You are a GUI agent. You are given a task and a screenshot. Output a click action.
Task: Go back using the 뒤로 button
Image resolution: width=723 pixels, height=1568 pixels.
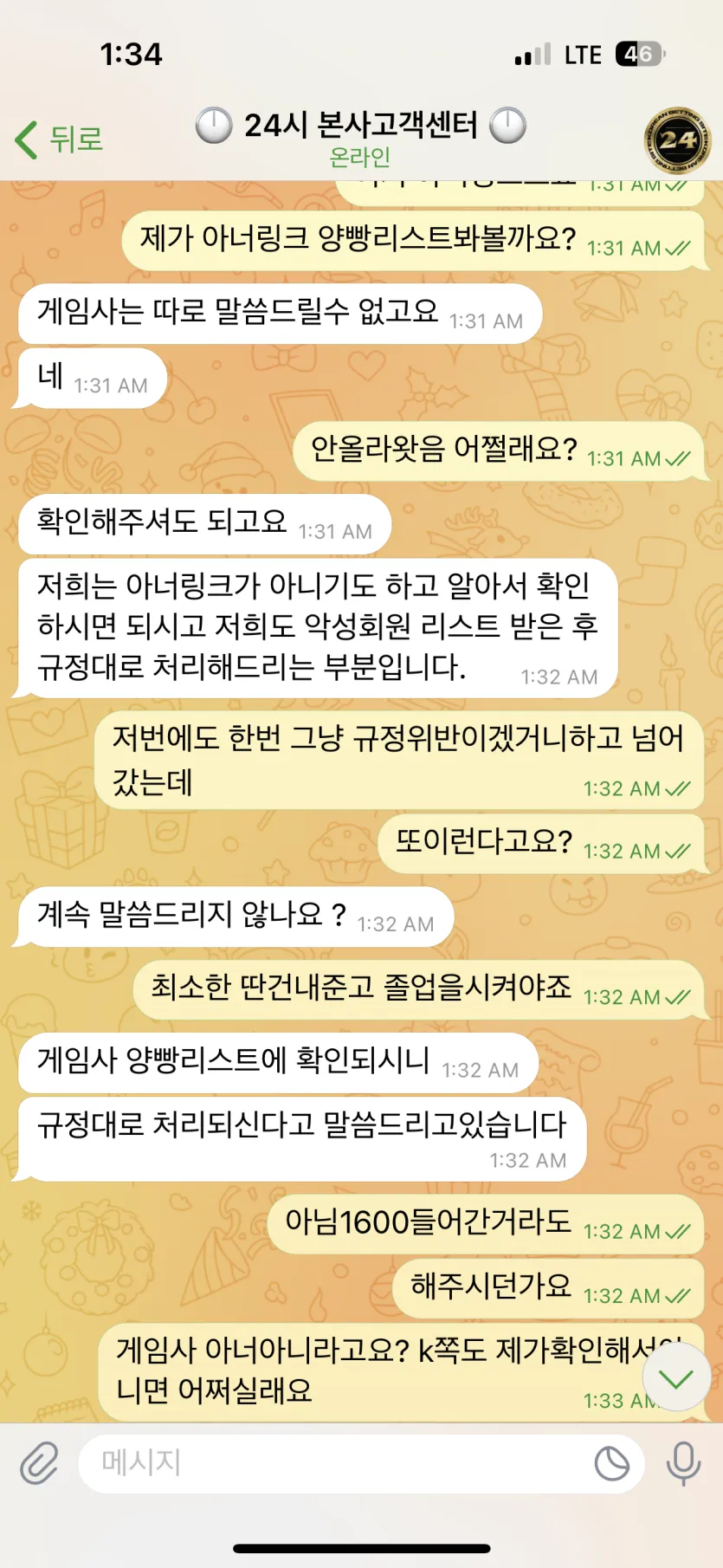pos(59,139)
